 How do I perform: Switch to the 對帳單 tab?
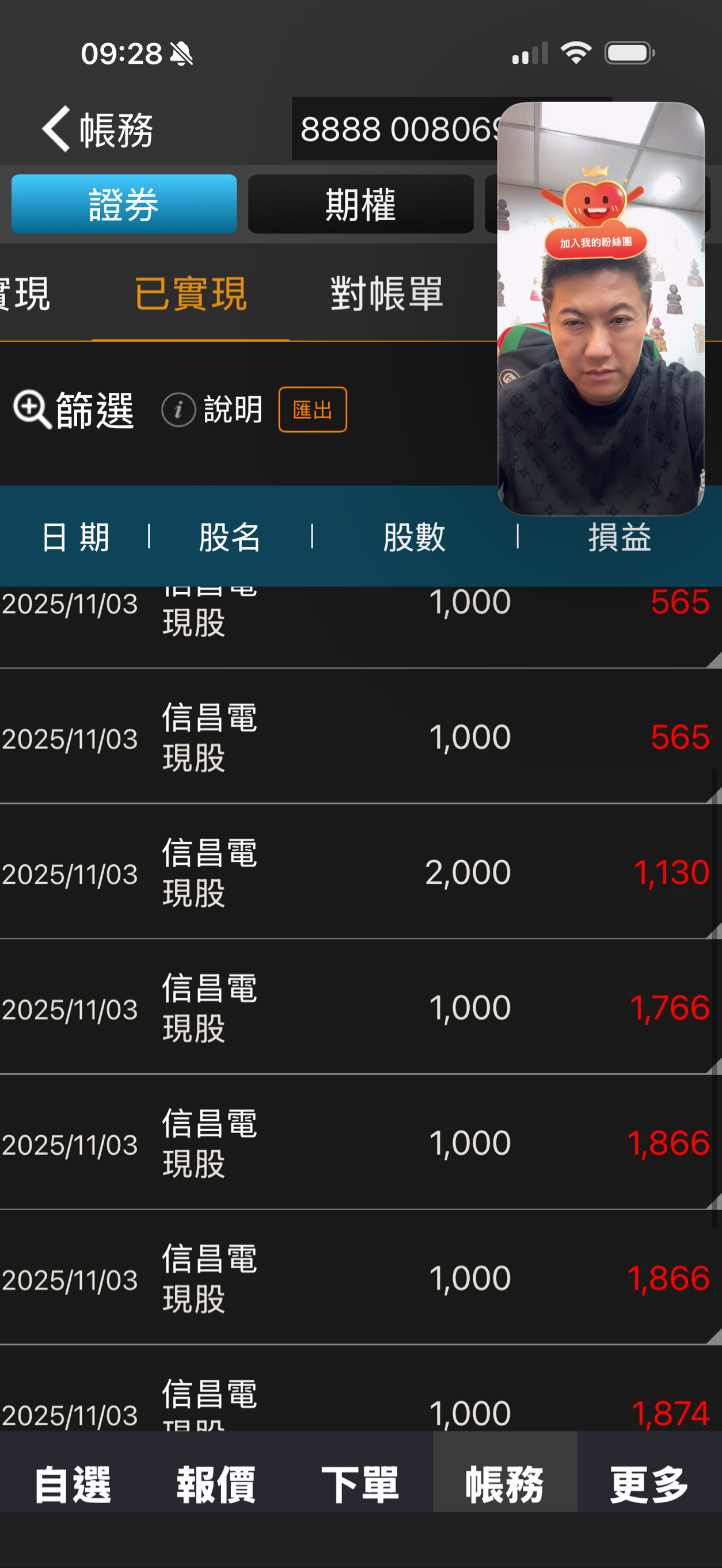(386, 294)
